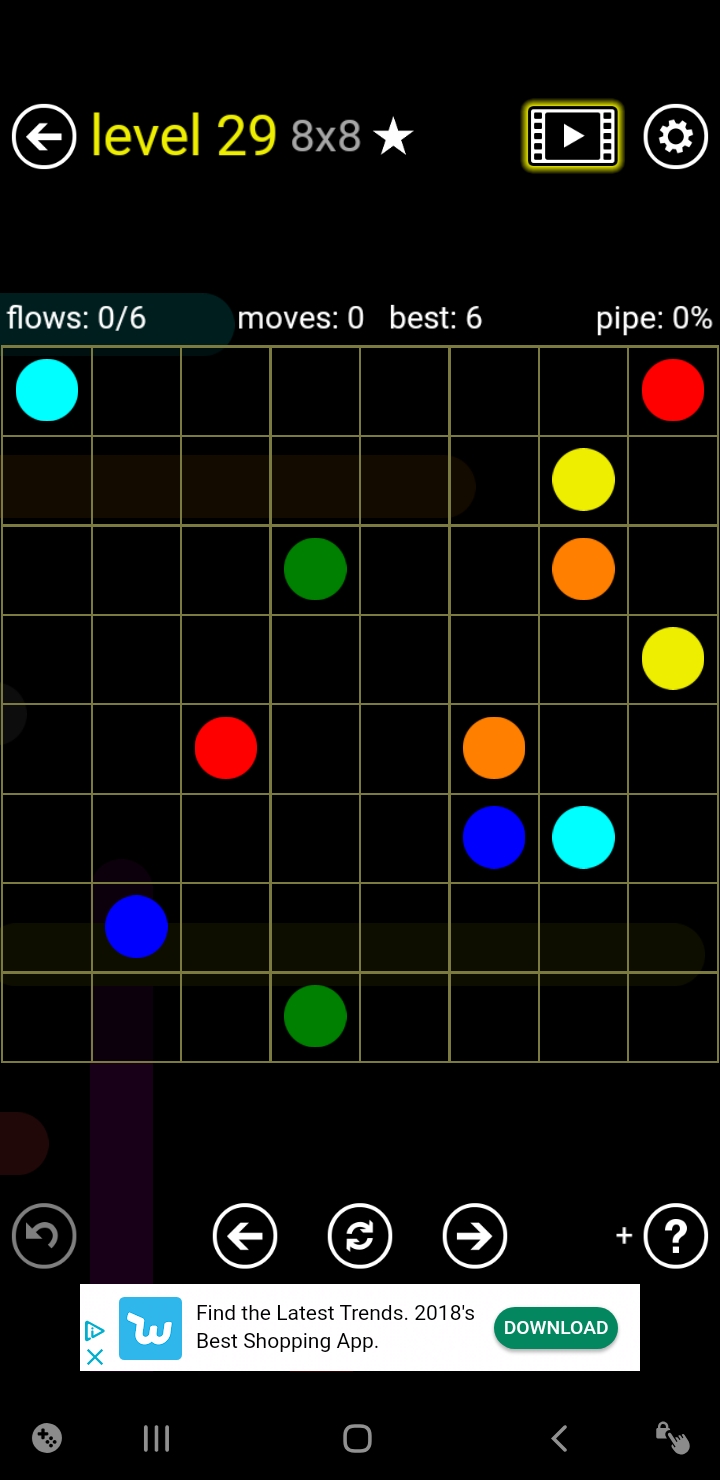
Task: Tap the system back button
Action: (559, 1438)
